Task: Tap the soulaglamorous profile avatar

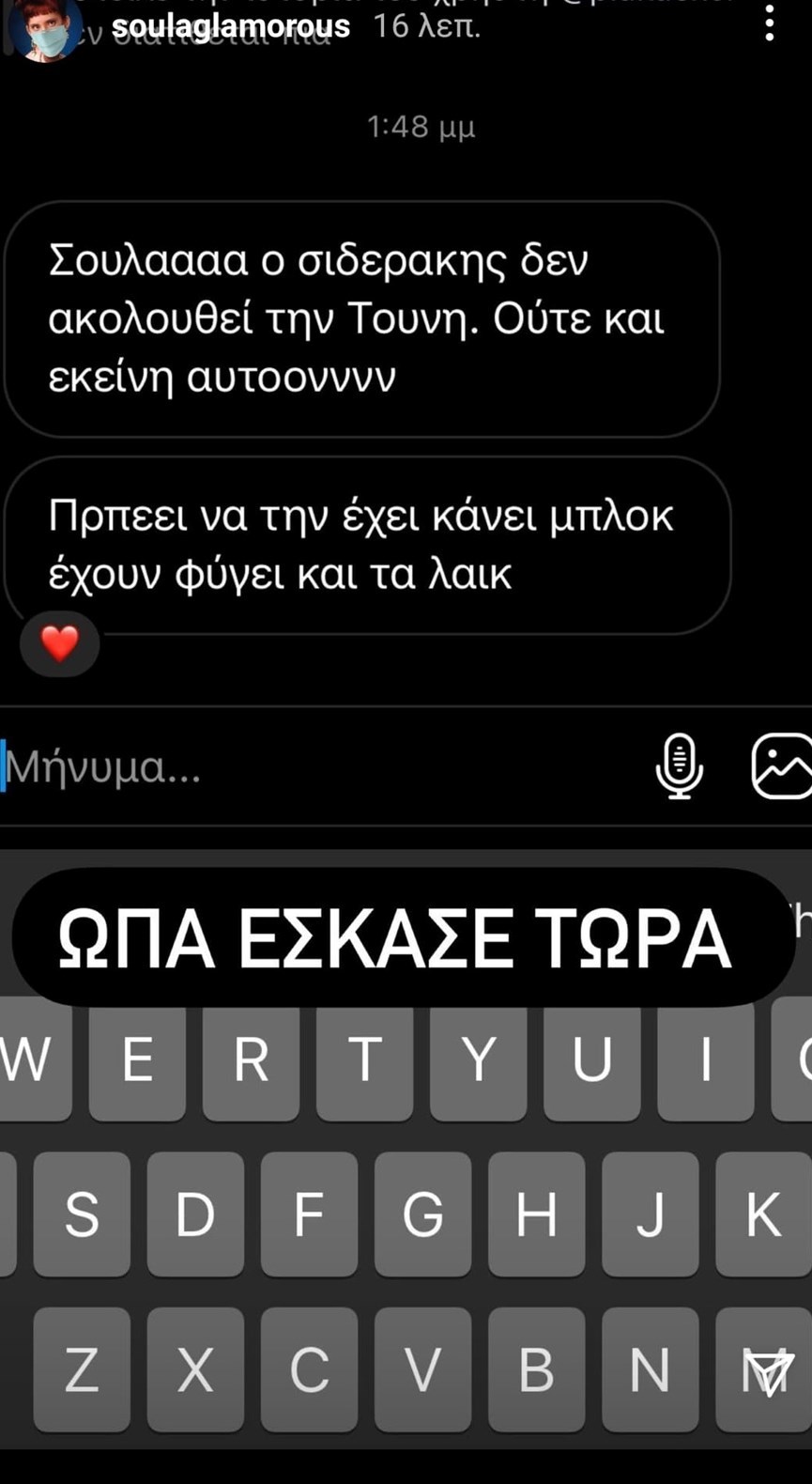Action: (44, 28)
